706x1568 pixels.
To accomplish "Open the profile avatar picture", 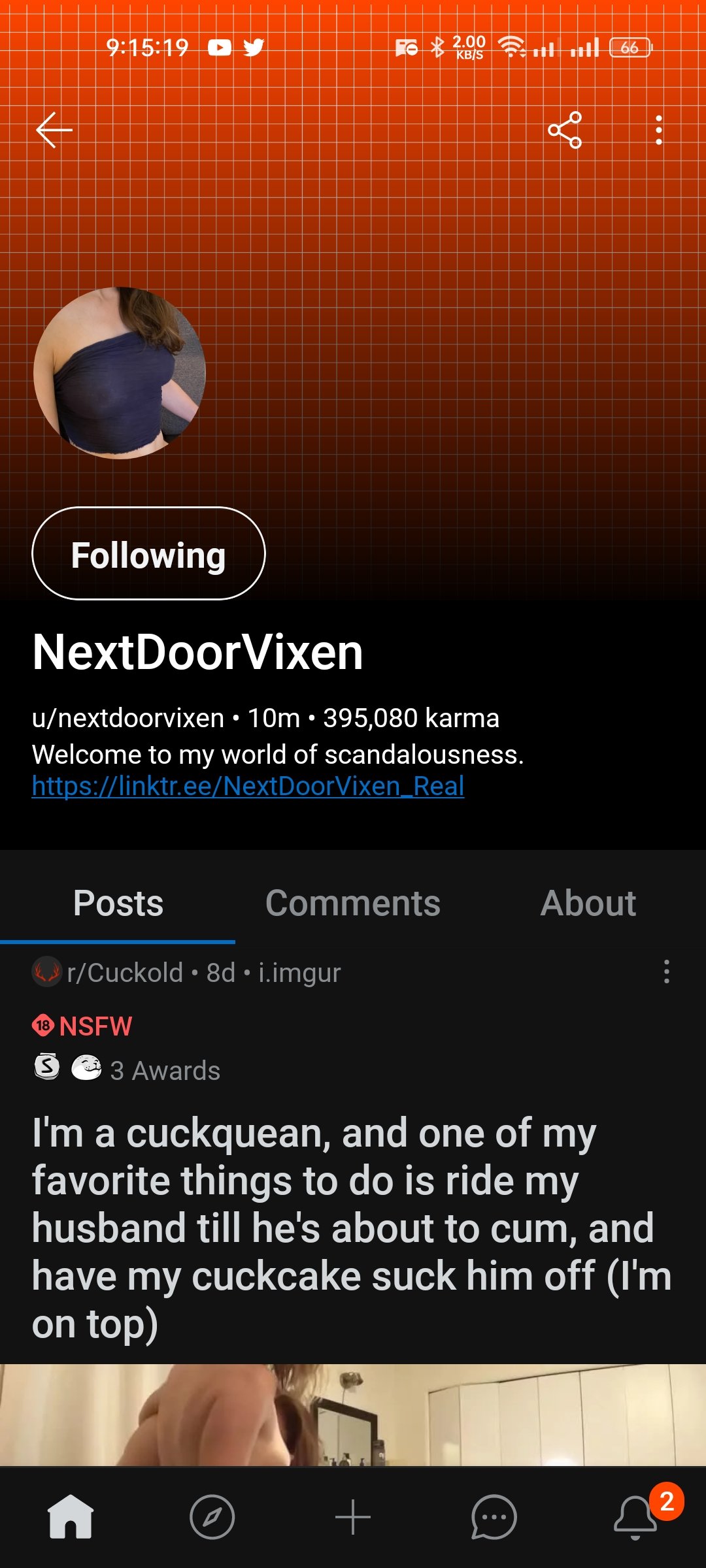I will tap(120, 373).
